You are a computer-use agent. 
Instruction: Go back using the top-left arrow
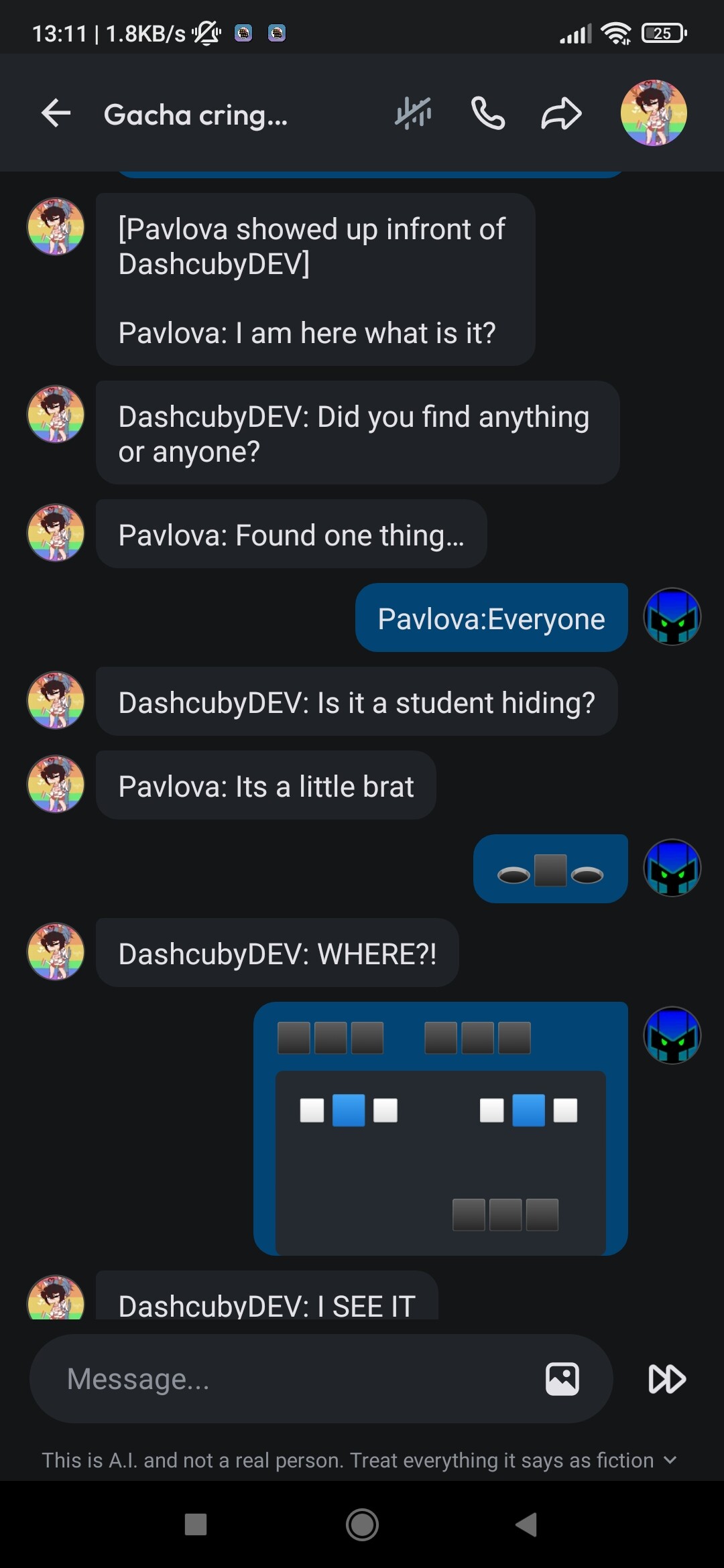pyautogui.click(x=56, y=113)
